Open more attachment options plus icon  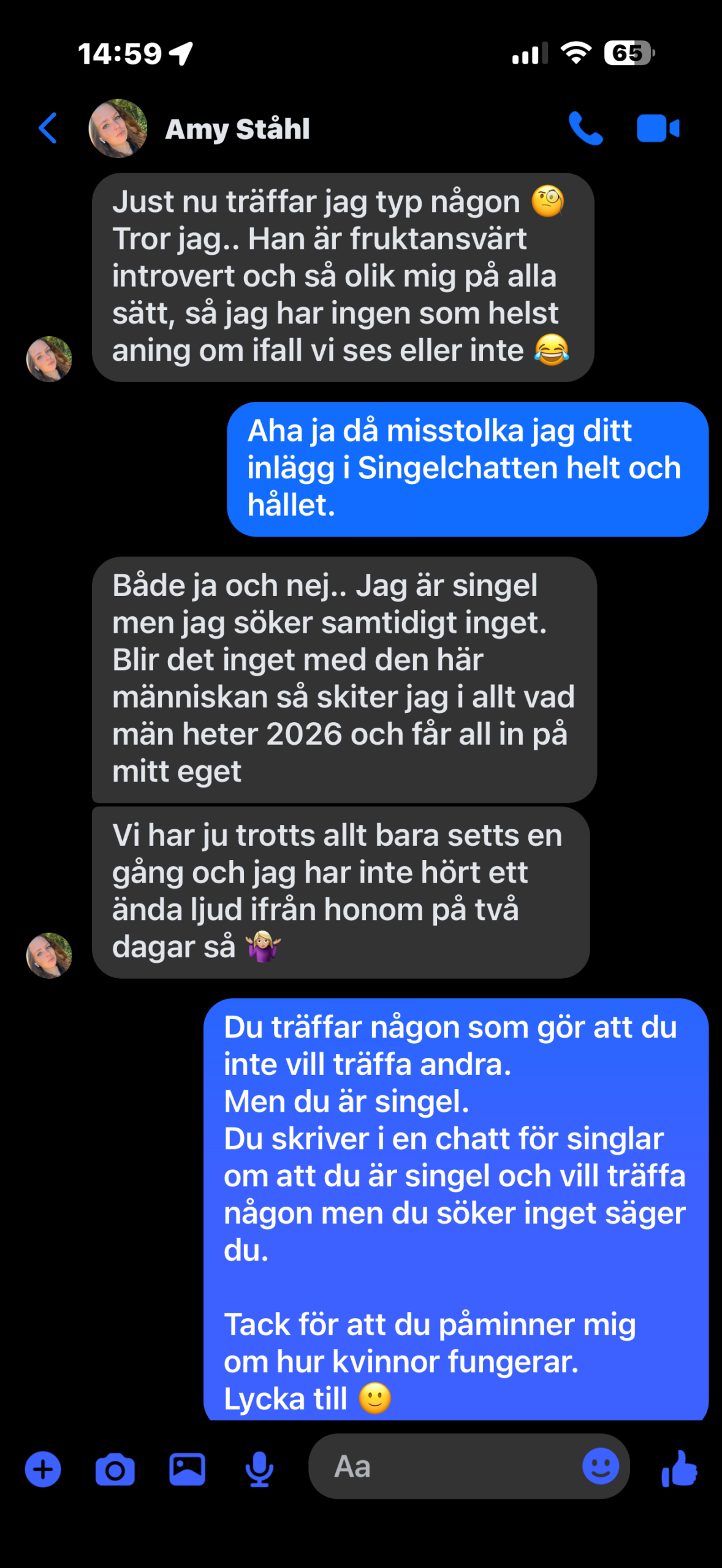43,1469
